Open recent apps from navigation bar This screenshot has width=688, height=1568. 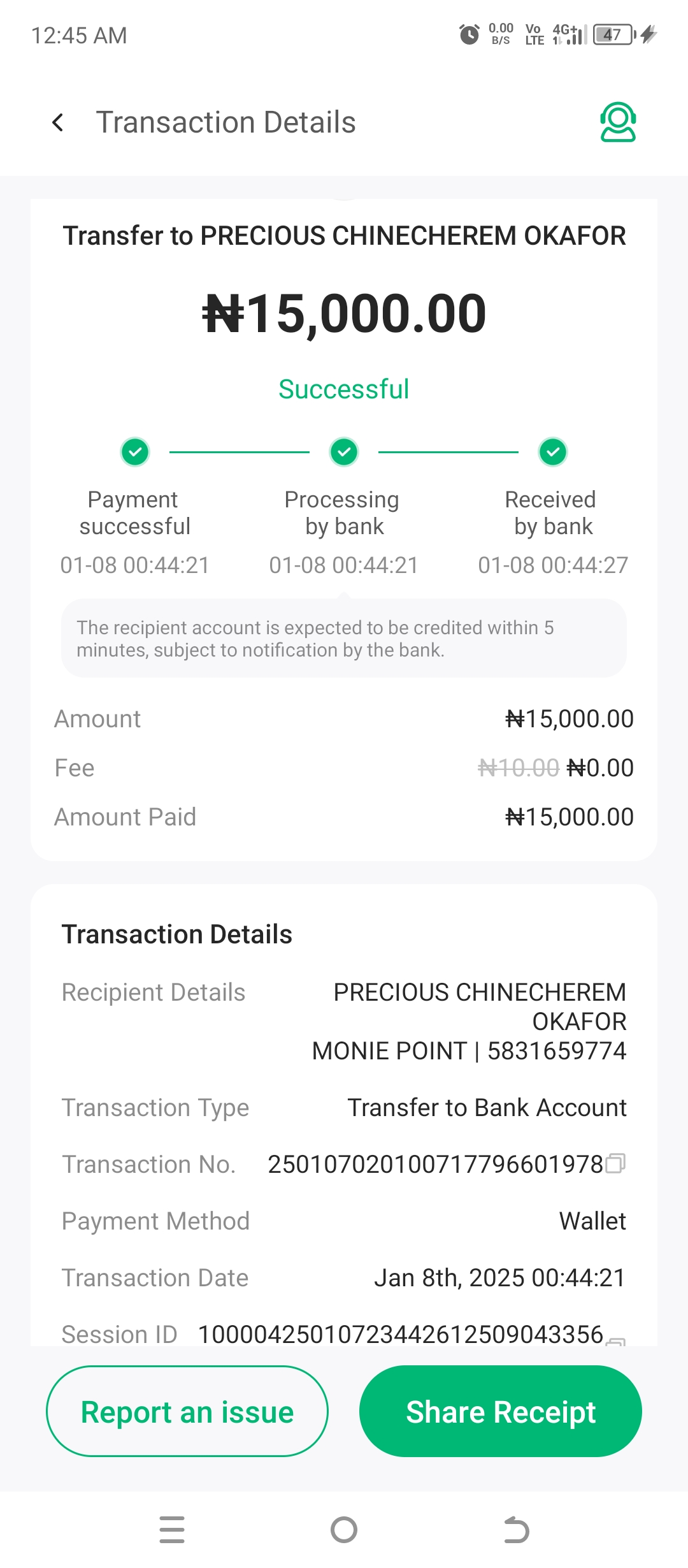[x=172, y=1530]
